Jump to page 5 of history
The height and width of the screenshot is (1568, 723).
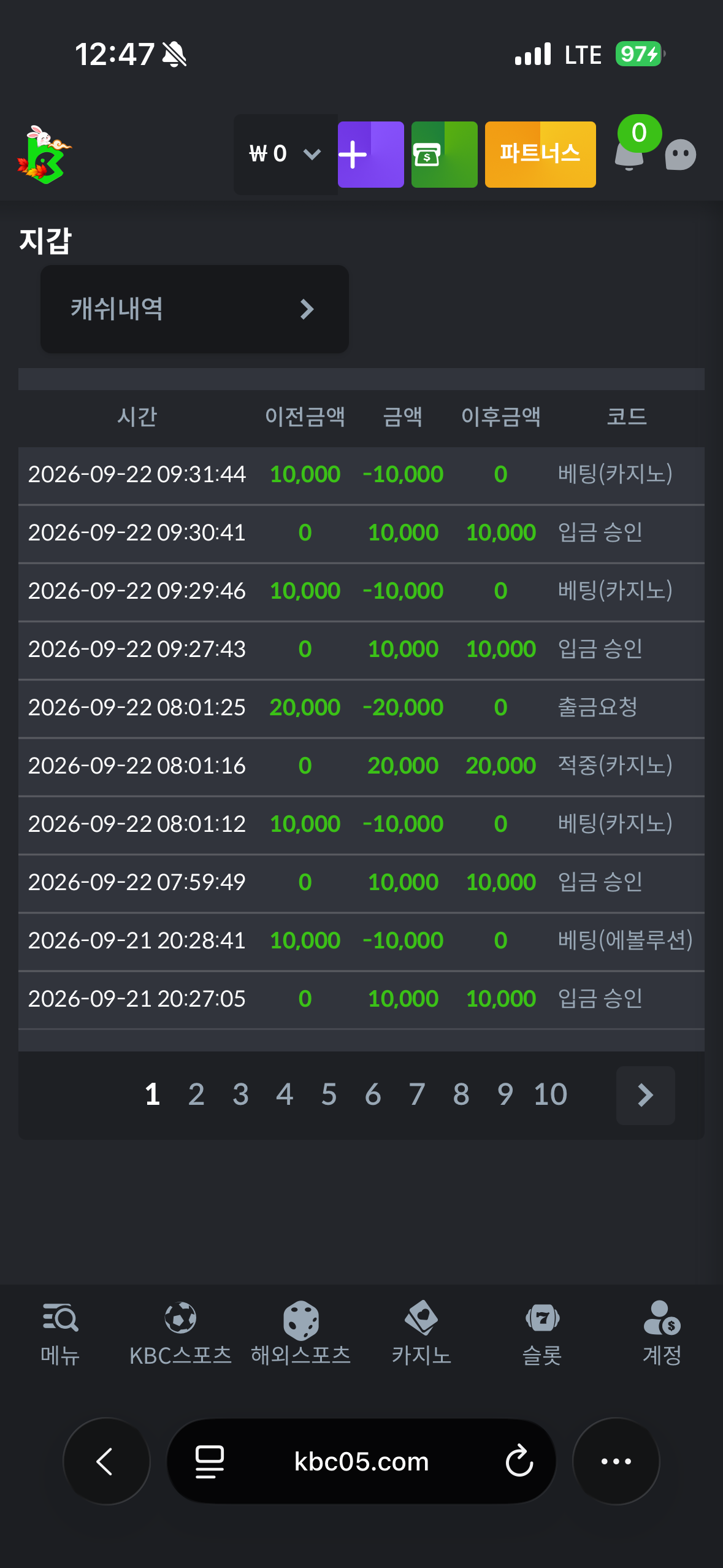pyautogui.click(x=329, y=1094)
